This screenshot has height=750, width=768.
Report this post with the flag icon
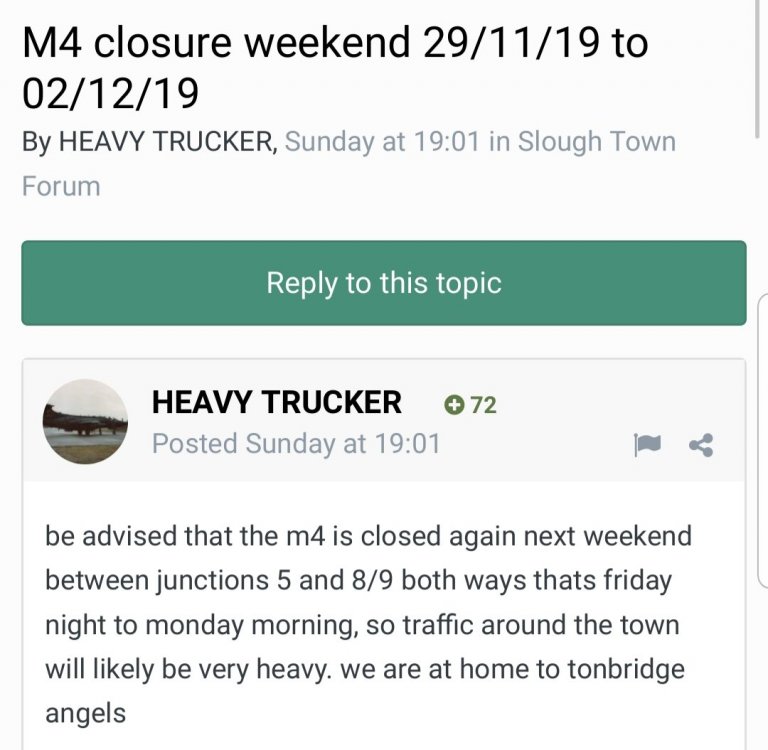click(x=647, y=445)
